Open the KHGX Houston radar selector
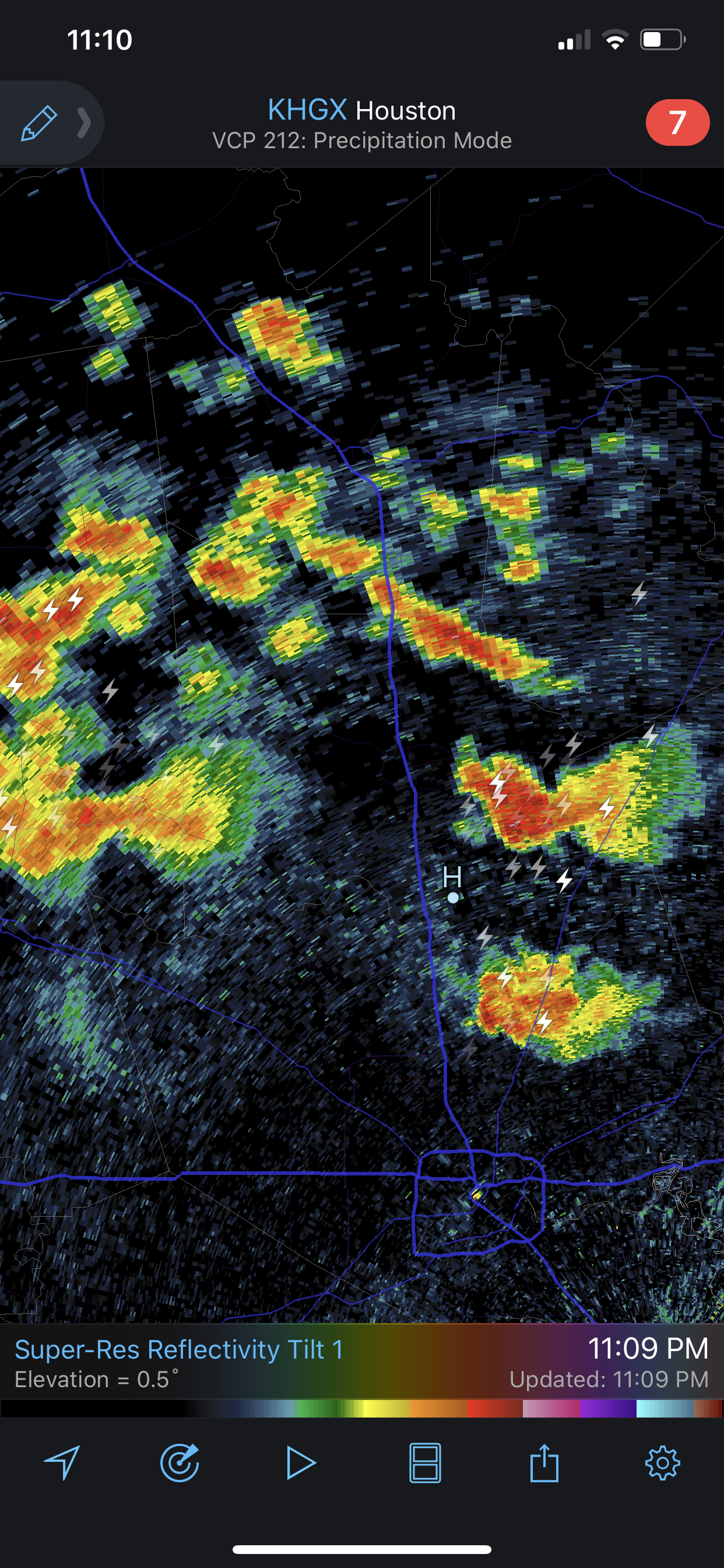Image resolution: width=724 pixels, height=1568 pixels. click(361, 111)
